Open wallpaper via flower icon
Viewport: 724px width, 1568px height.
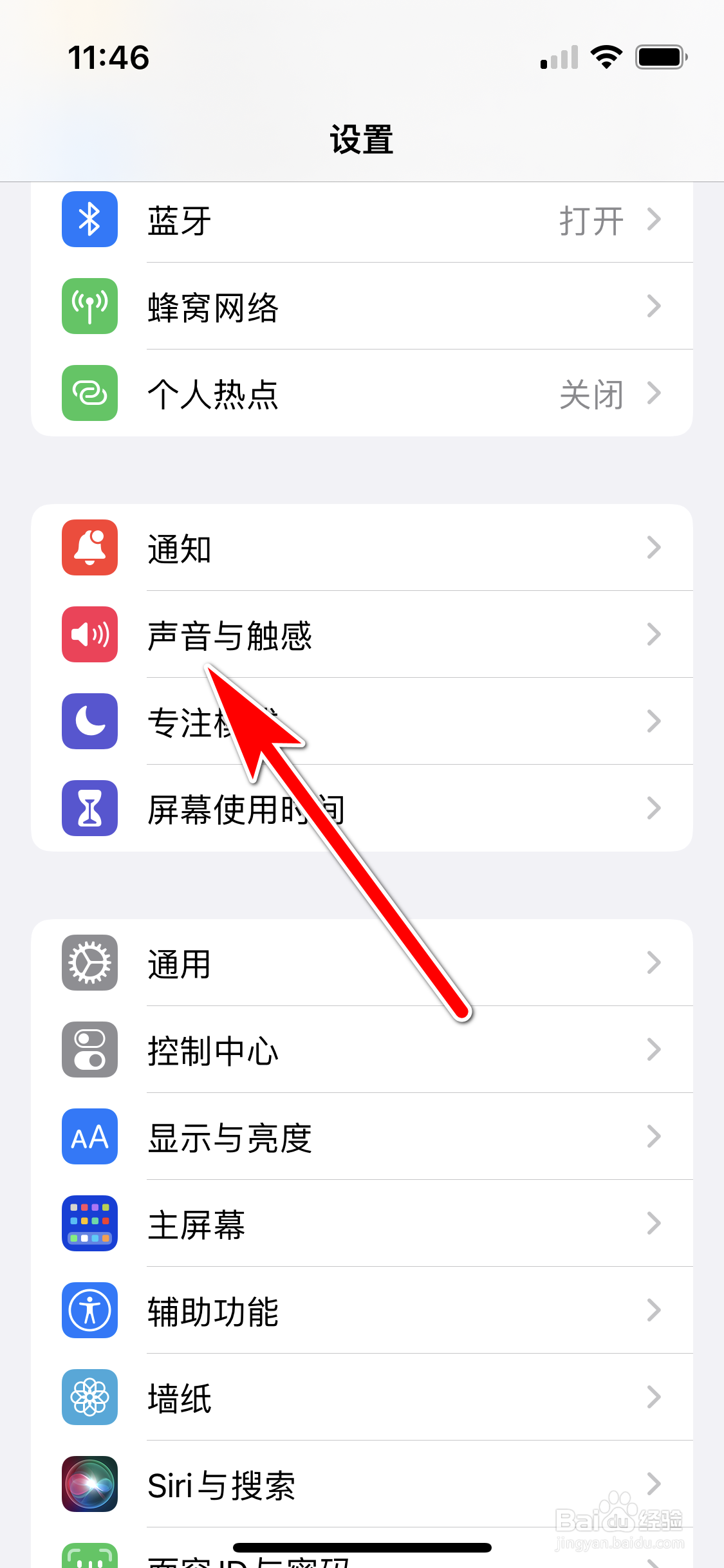pos(89,1397)
